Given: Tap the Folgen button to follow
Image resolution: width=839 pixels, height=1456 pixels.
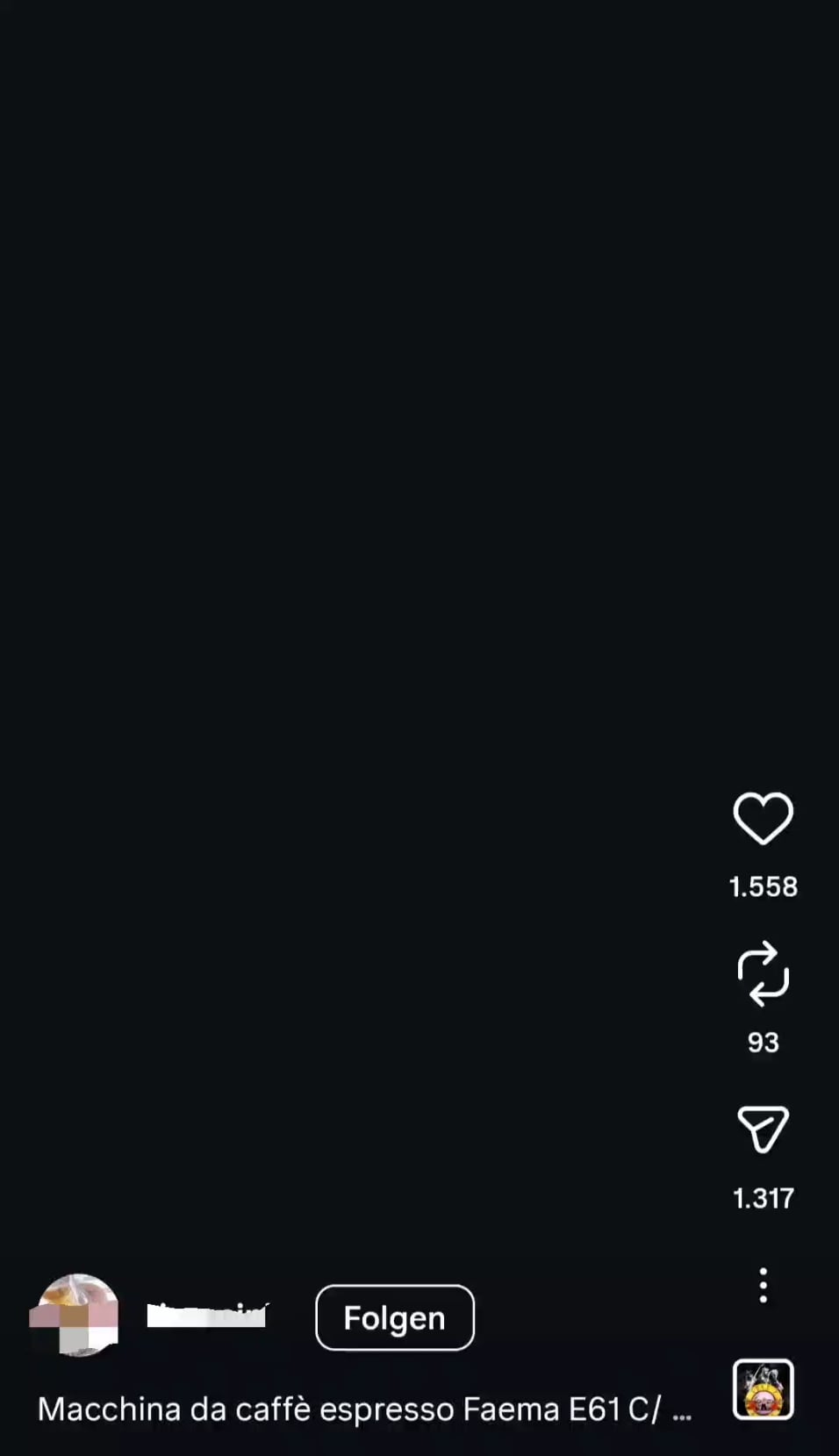Looking at the screenshot, I should (394, 1317).
